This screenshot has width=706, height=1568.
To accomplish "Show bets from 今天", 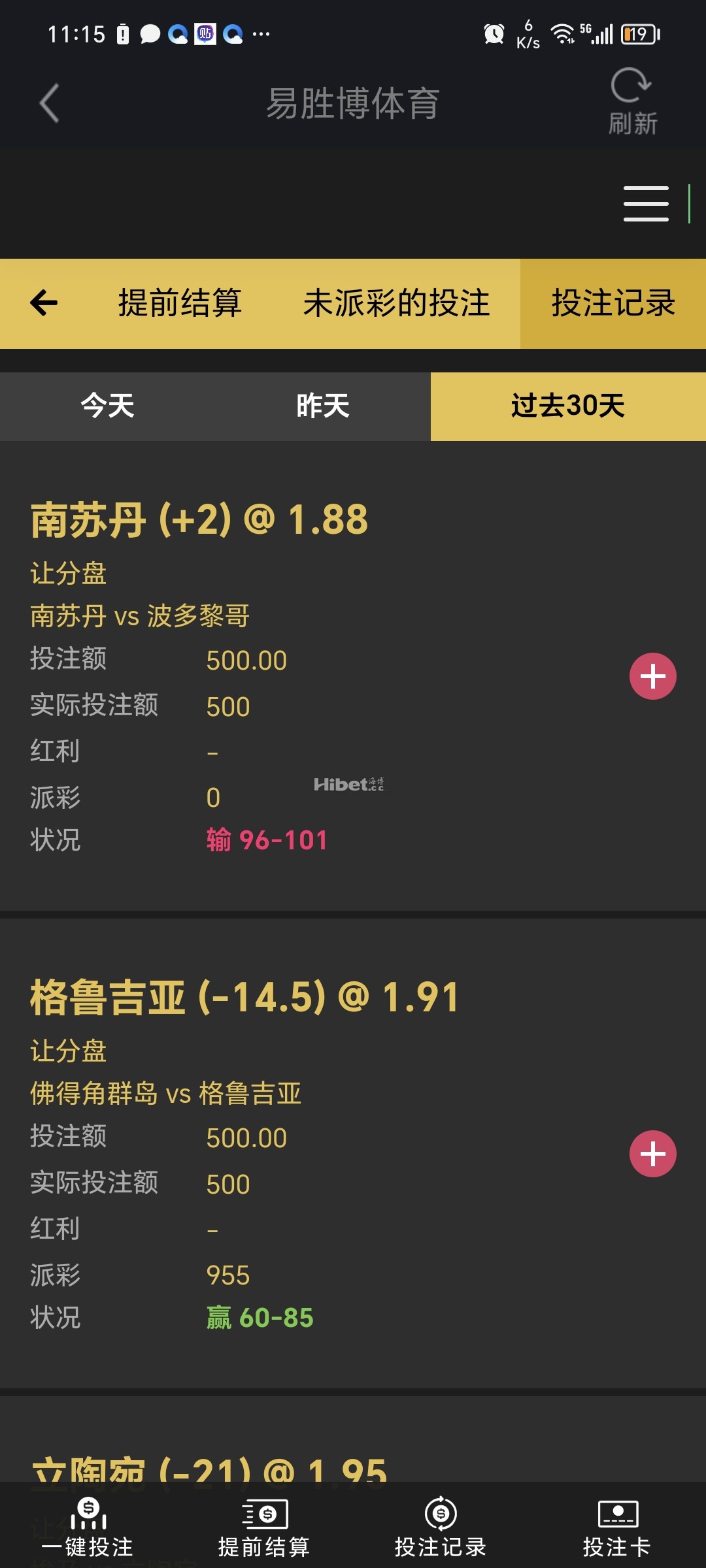I will 108,406.
